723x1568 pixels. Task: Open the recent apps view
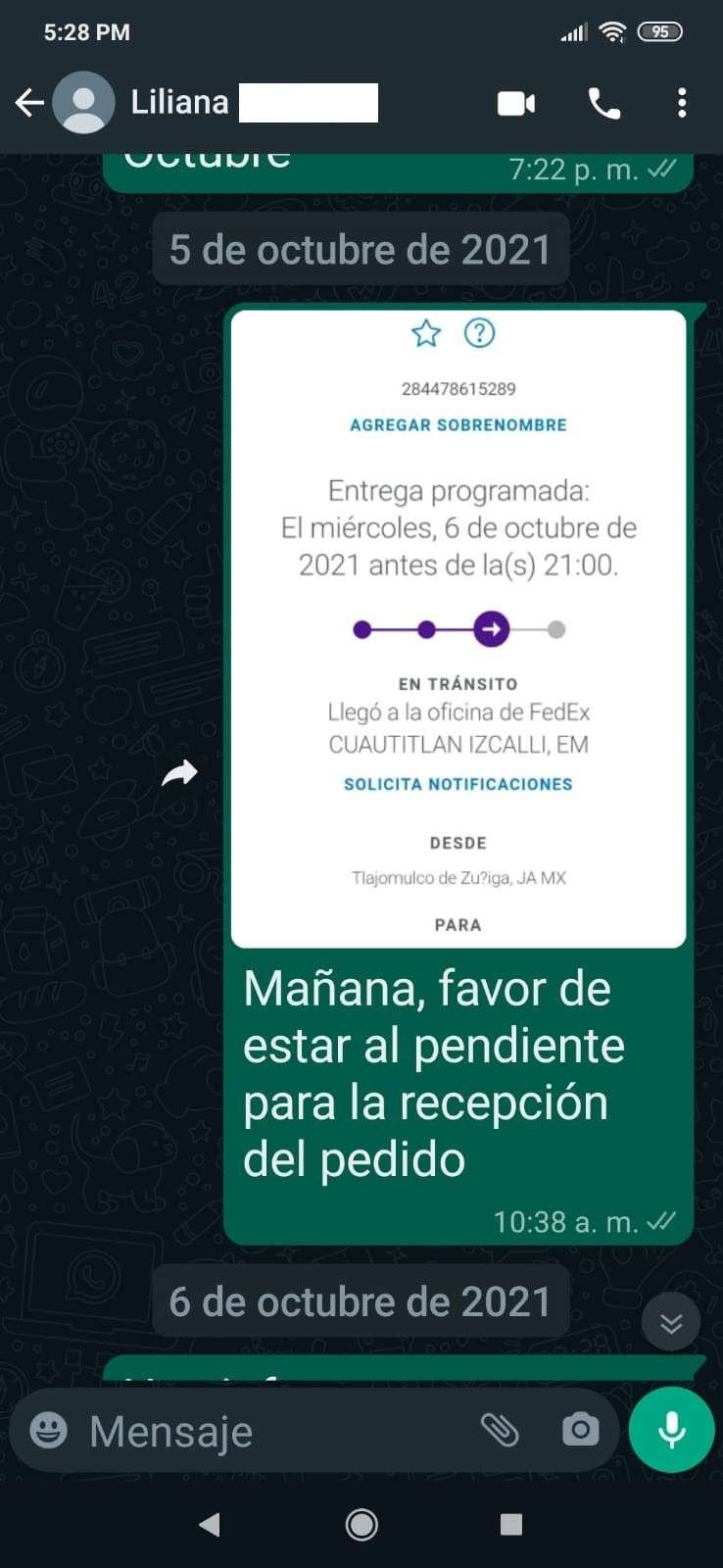(x=510, y=1524)
